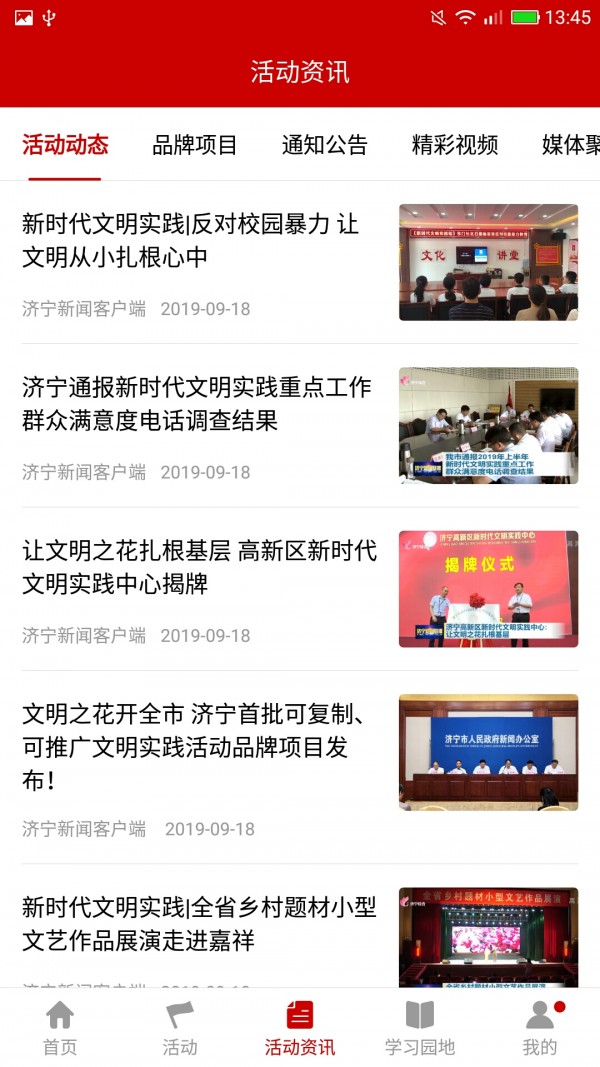This screenshot has height=1067, width=600.
Task: Open the partially visible 媒体 tab
Action: [x=570, y=145]
